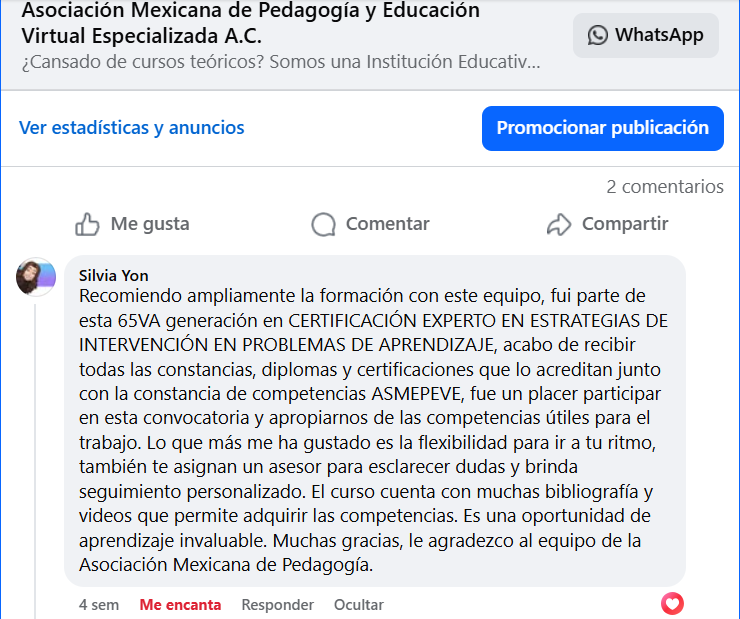Screen dimensions: 740x619
Task: Open Silvia Yon's profile name
Action: (113, 276)
